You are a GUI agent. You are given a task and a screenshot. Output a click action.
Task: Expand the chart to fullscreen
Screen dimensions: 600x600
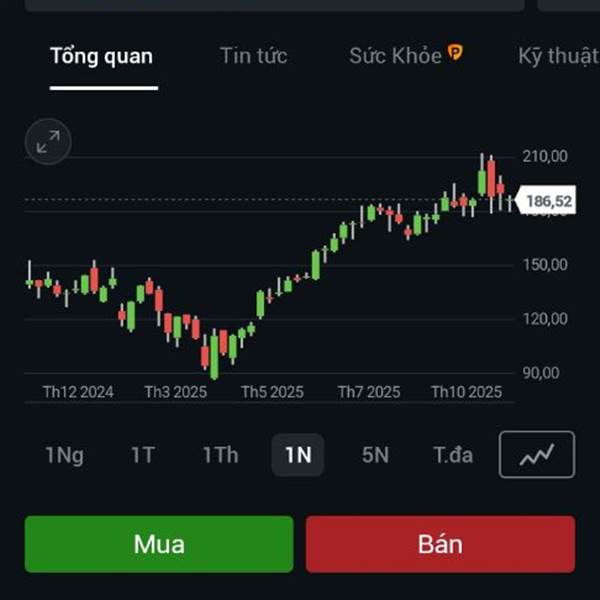pos(48,142)
